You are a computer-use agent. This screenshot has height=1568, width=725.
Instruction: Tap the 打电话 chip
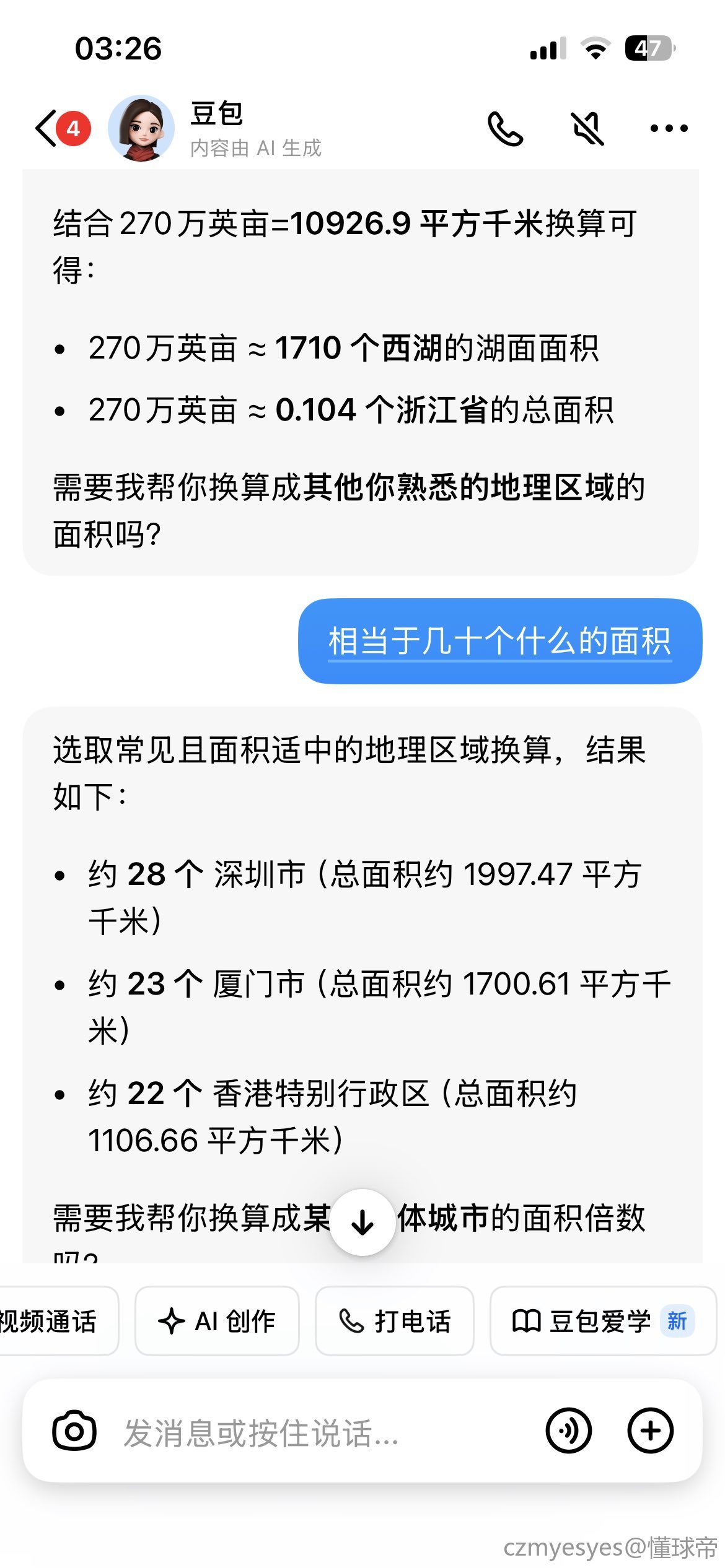(395, 1321)
